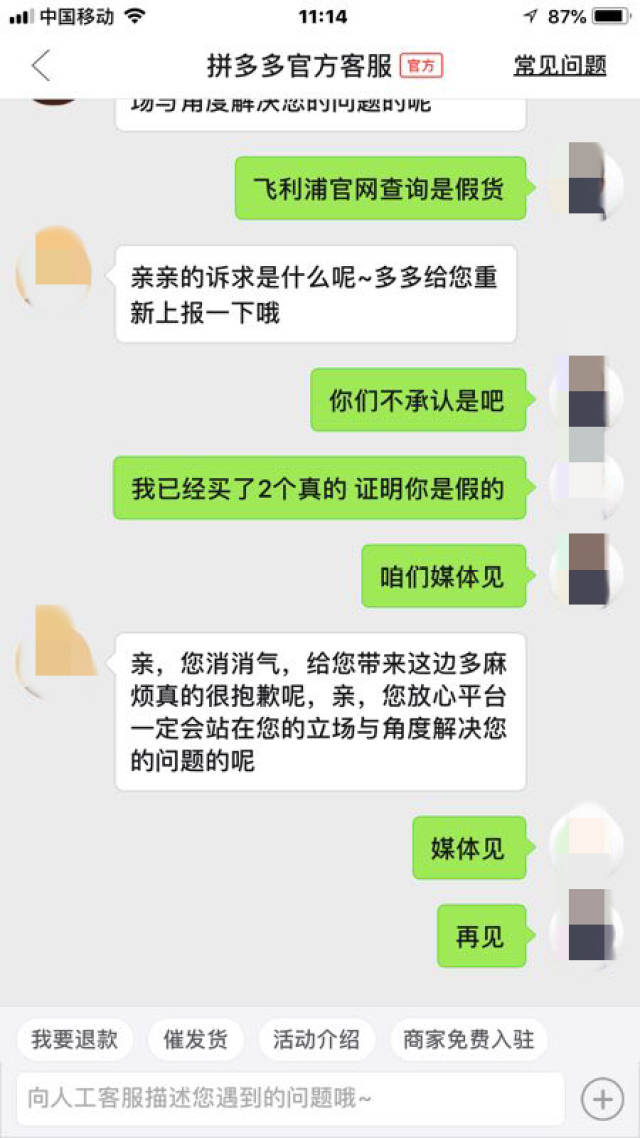Open the 常见问题 link
Image resolution: width=640 pixels, height=1138 pixels.
[560, 66]
